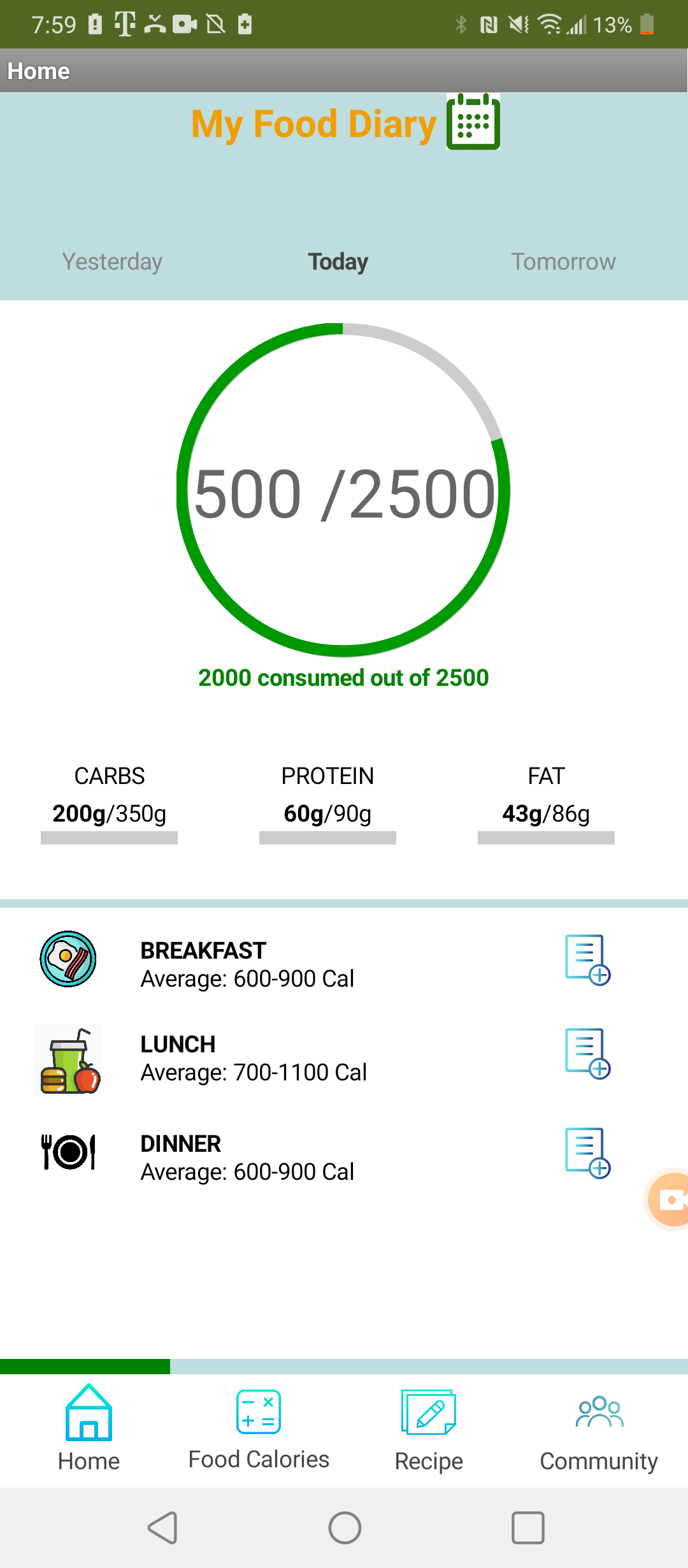Switch to the Tomorrow tab
Image resolution: width=688 pixels, height=1568 pixels.
click(563, 262)
